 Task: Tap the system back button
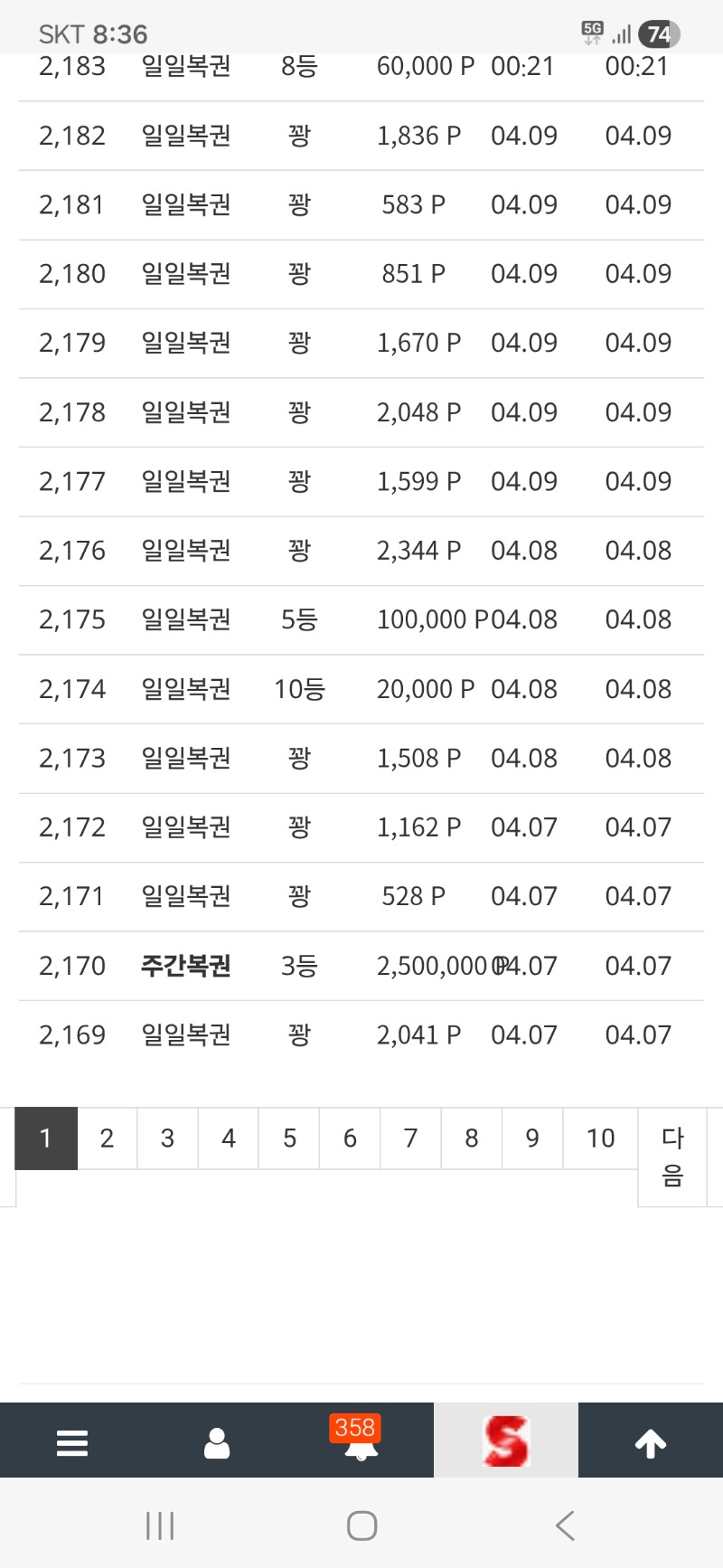(x=565, y=1525)
